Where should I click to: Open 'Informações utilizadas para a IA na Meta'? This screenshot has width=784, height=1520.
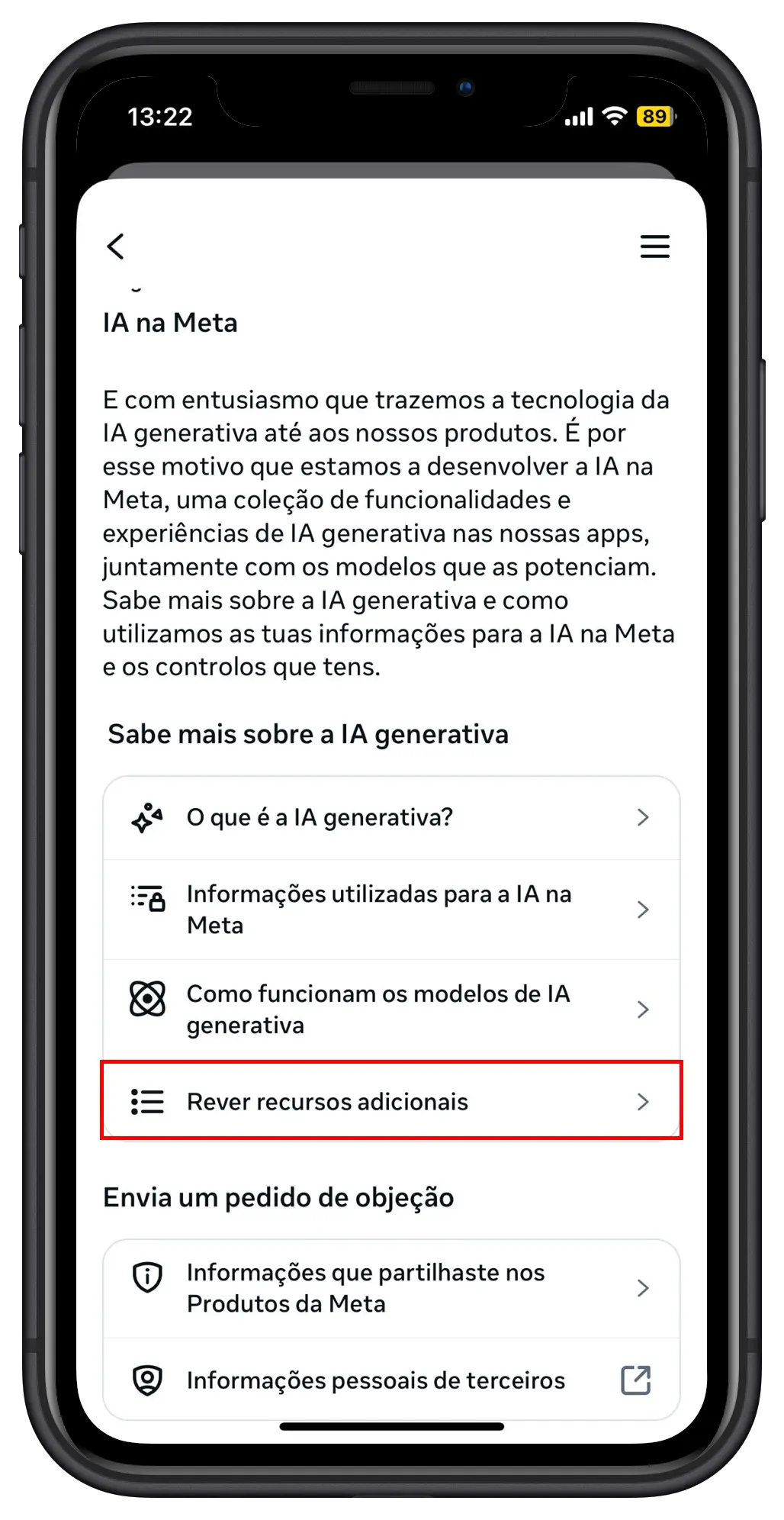click(x=391, y=910)
